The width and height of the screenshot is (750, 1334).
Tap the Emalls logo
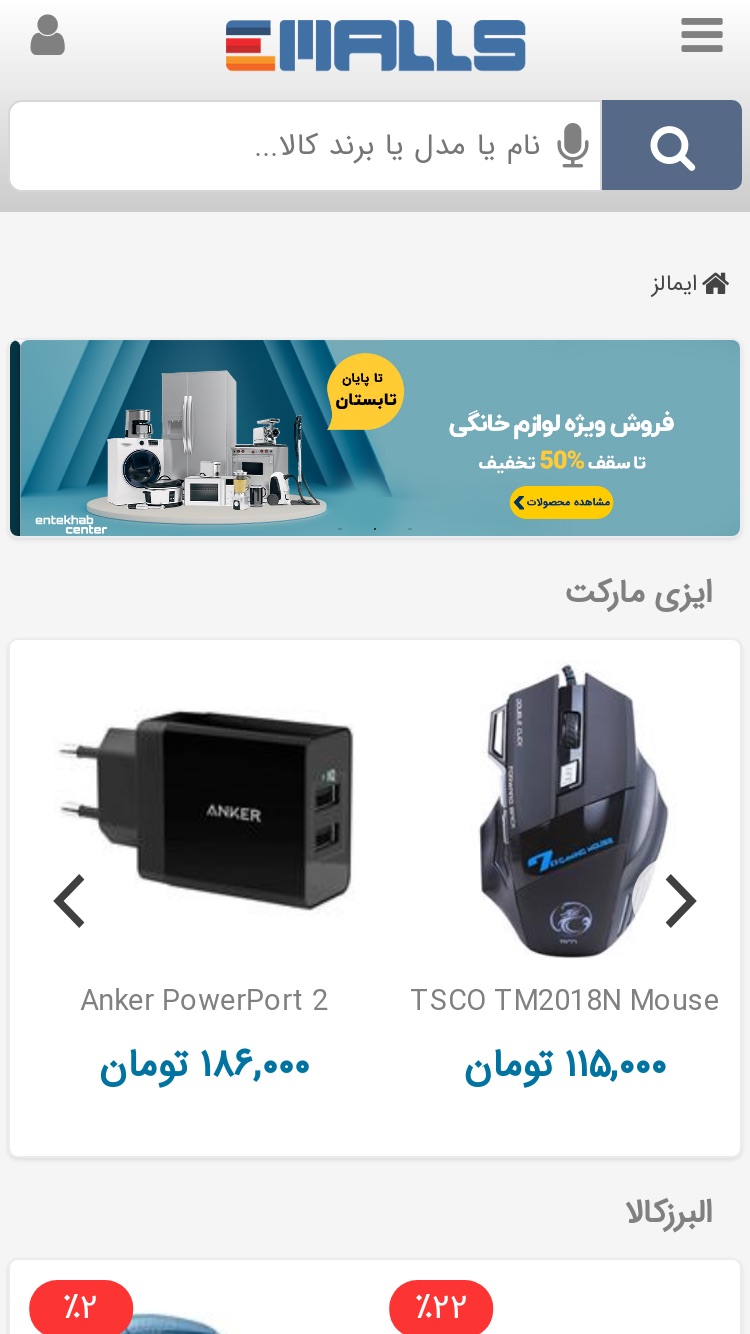[375, 46]
